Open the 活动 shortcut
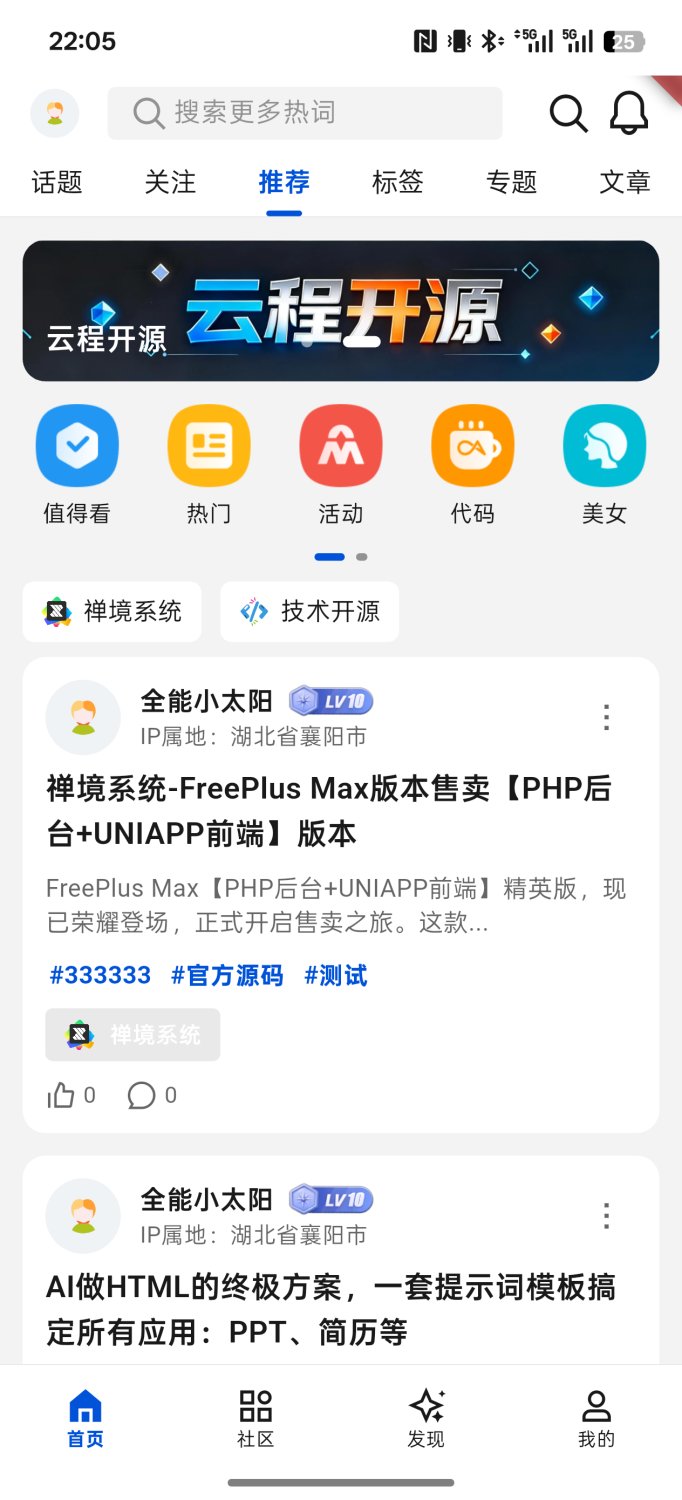The image size is (682, 1500). (341, 446)
